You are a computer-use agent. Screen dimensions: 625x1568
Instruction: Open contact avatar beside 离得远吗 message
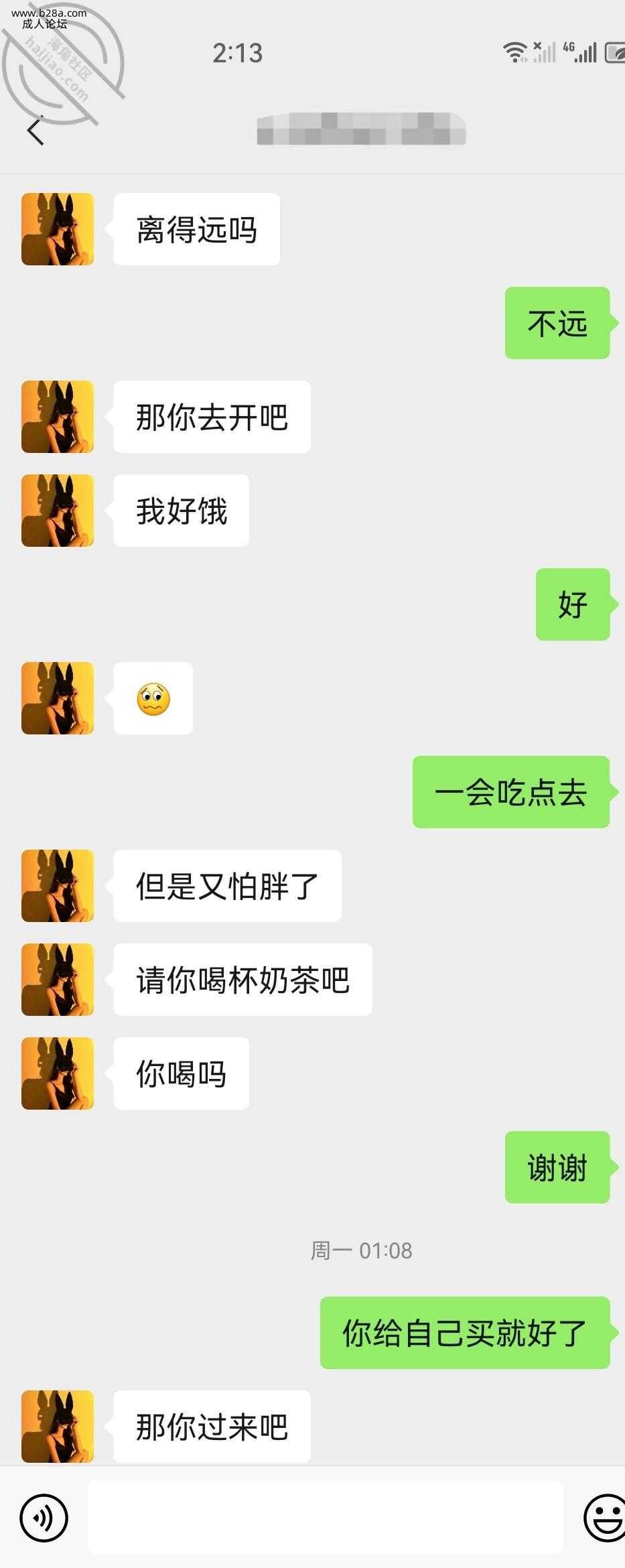tap(58, 229)
